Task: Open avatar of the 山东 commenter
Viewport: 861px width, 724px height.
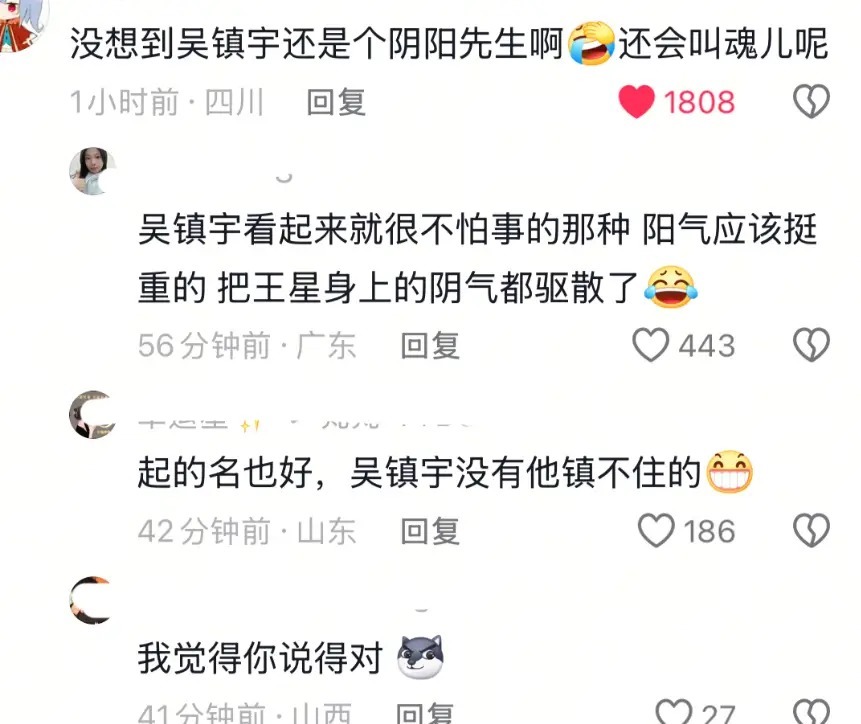Action: click(93, 414)
